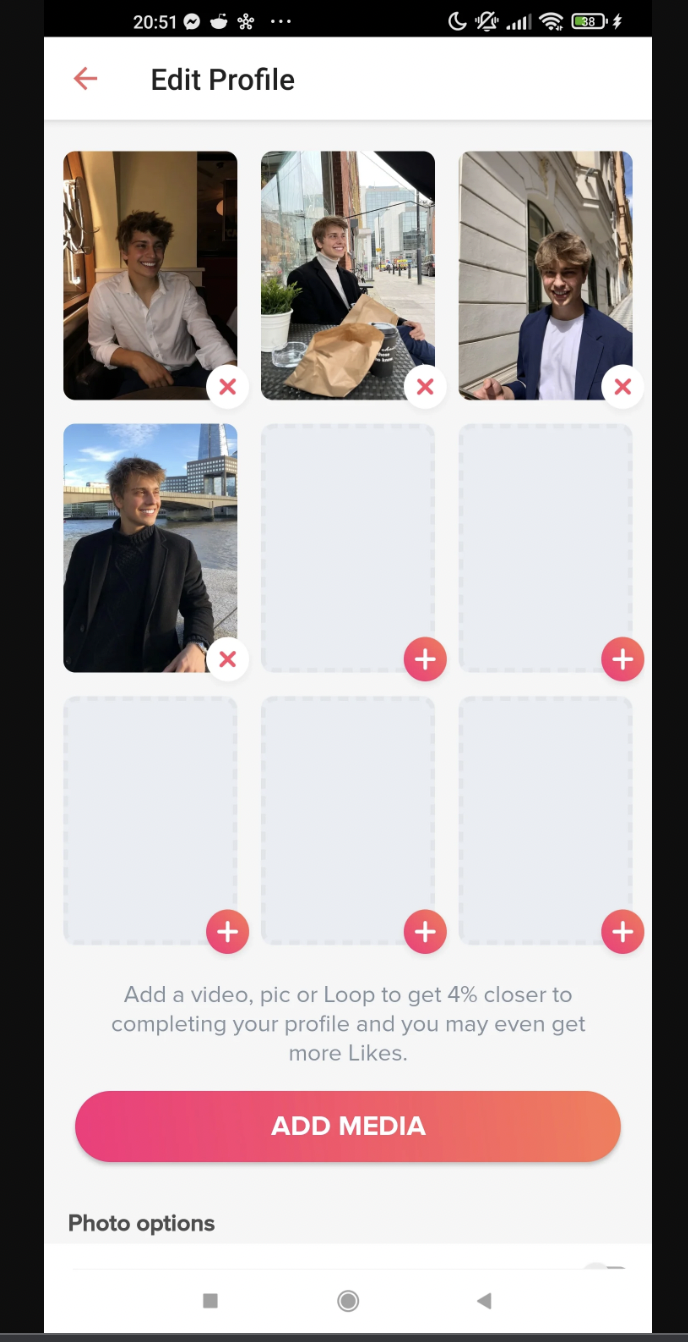Remove the navy blazer street photo

[x=622, y=386]
